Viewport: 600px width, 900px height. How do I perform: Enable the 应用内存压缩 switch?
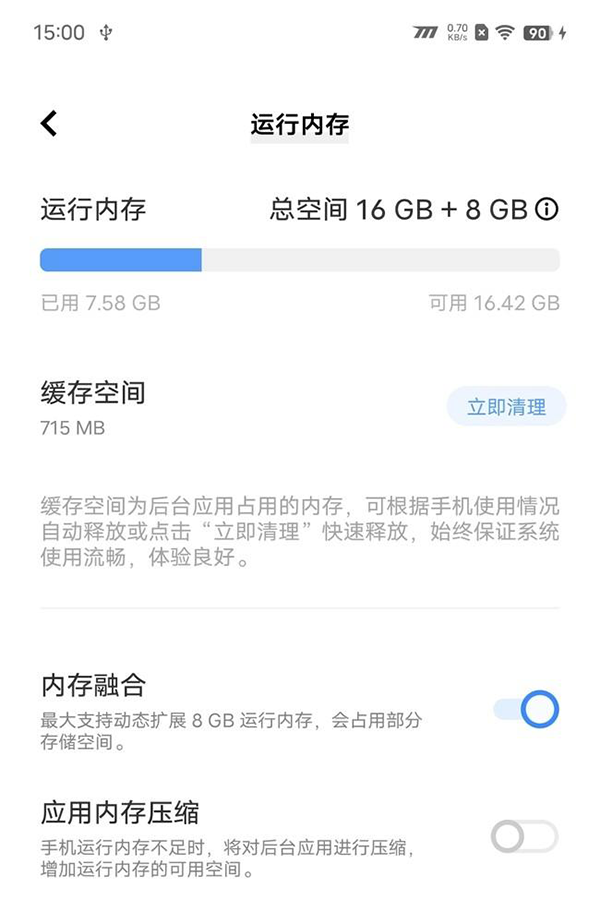tap(524, 836)
